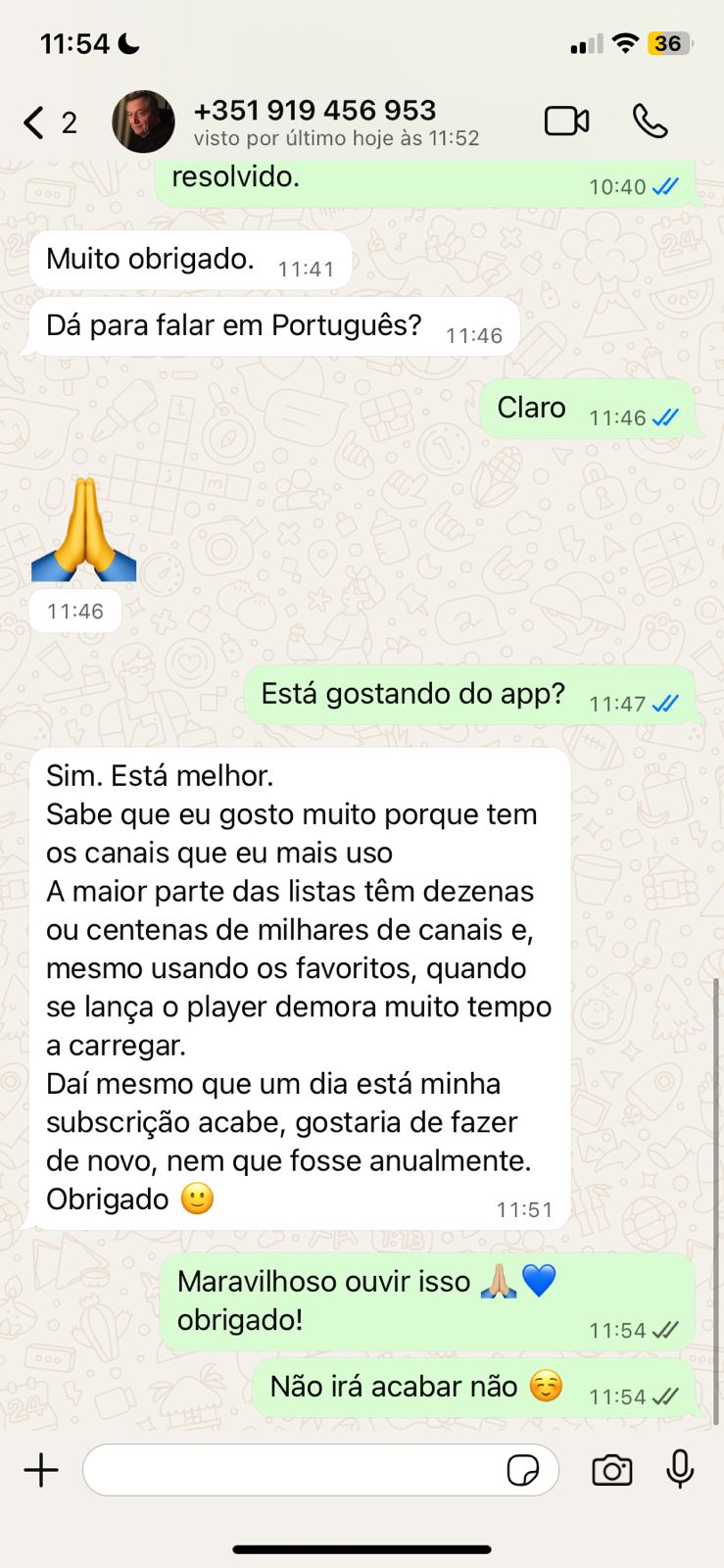The image size is (724, 1568).
Task: Open the camera
Action: click(612, 1470)
